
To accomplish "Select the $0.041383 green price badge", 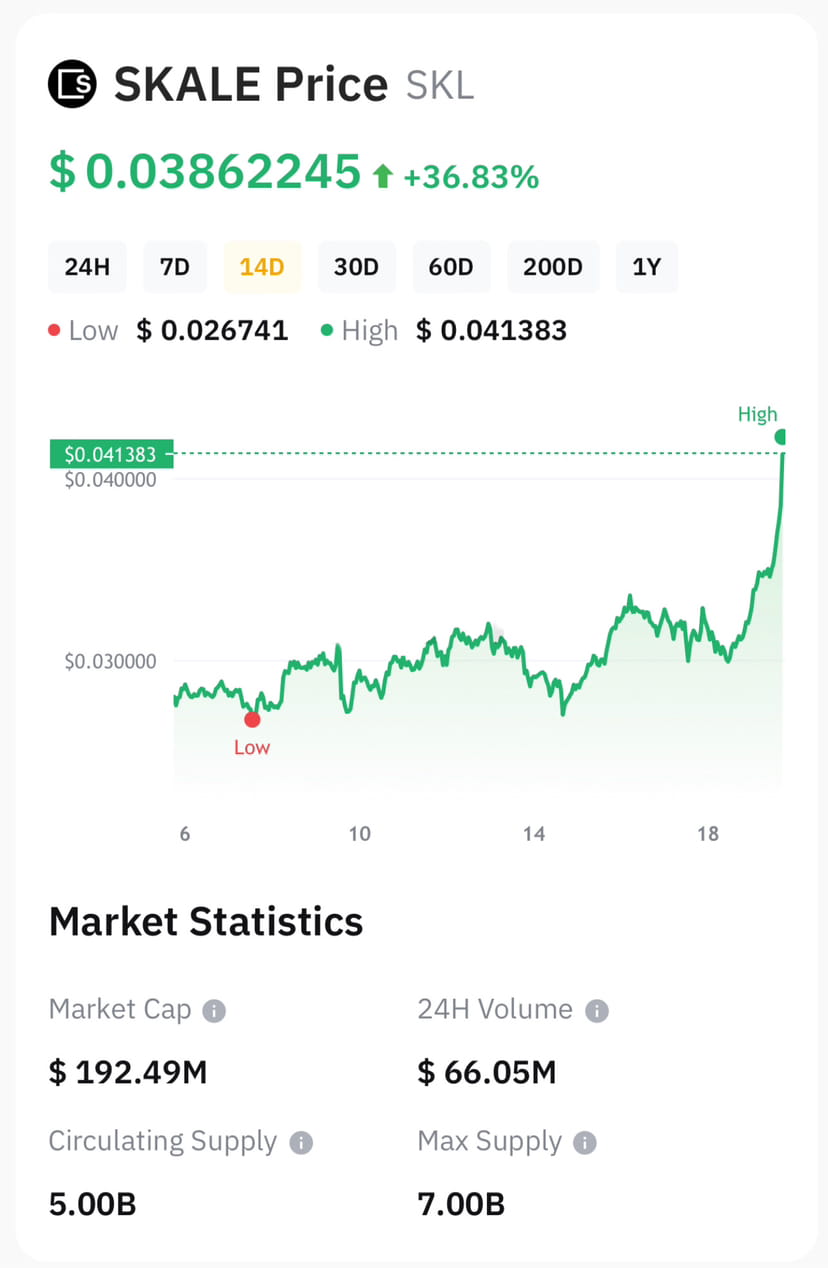I will [x=111, y=453].
